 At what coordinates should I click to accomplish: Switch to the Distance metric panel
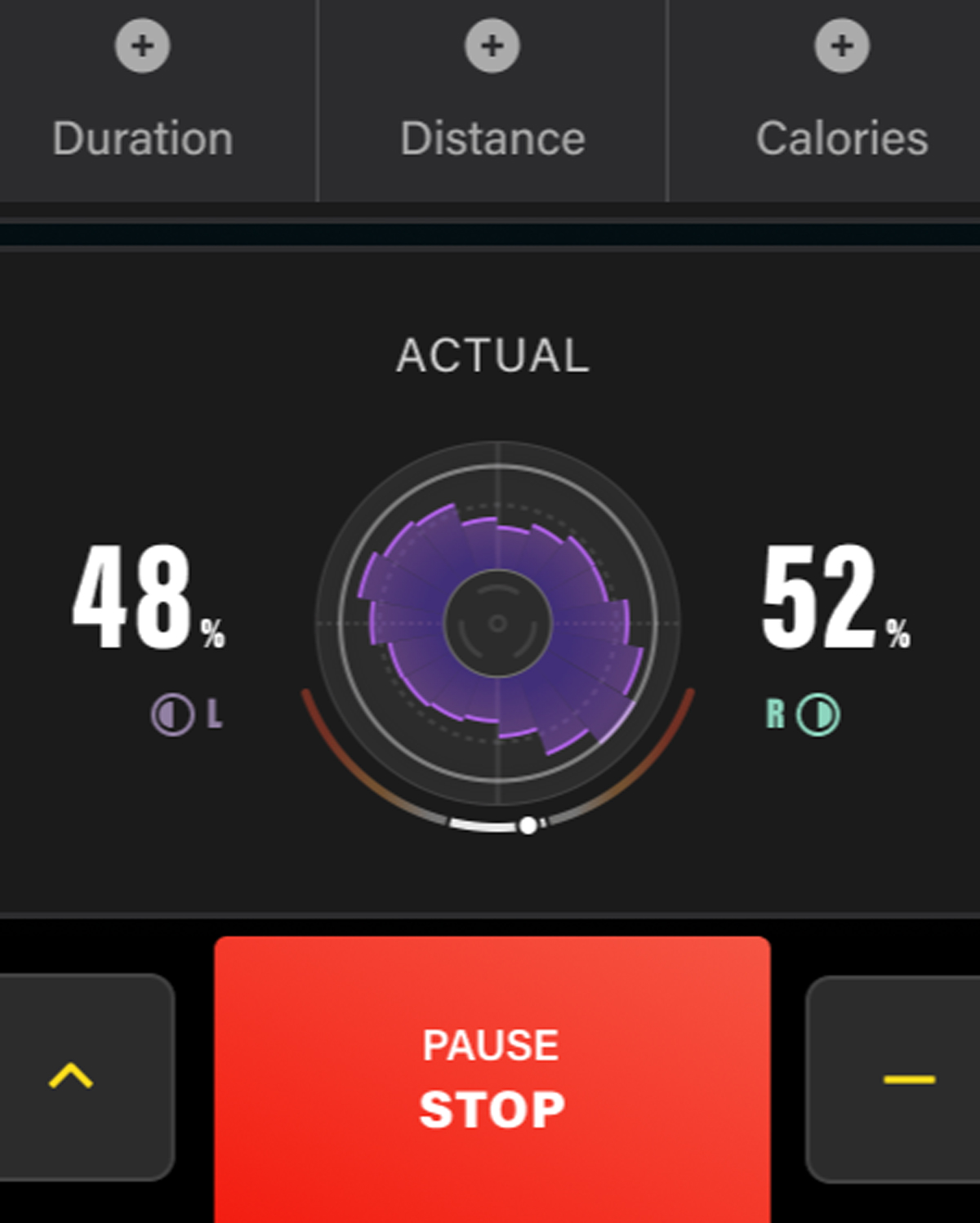coord(491,98)
